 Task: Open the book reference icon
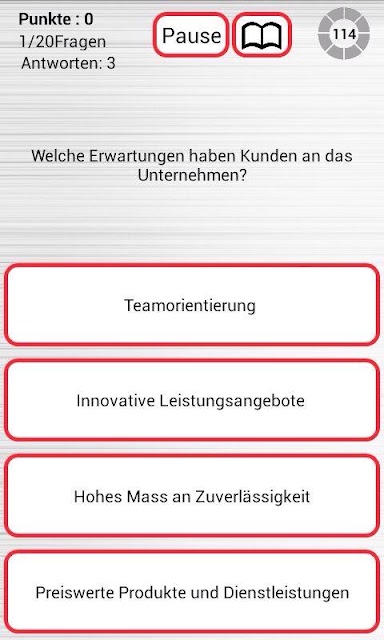[x=262, y=35]
